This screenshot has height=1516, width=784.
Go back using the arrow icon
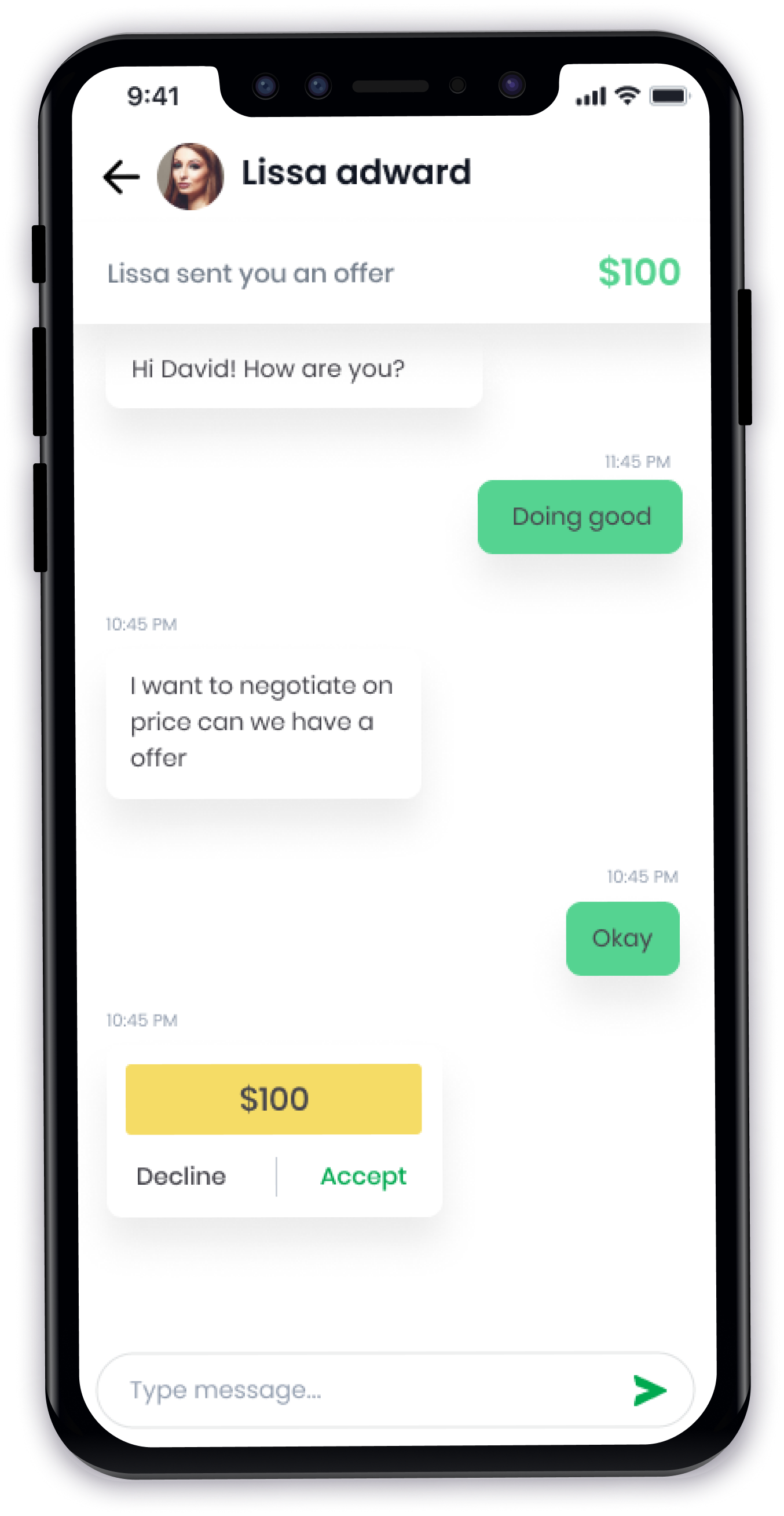tap(122, 177)
